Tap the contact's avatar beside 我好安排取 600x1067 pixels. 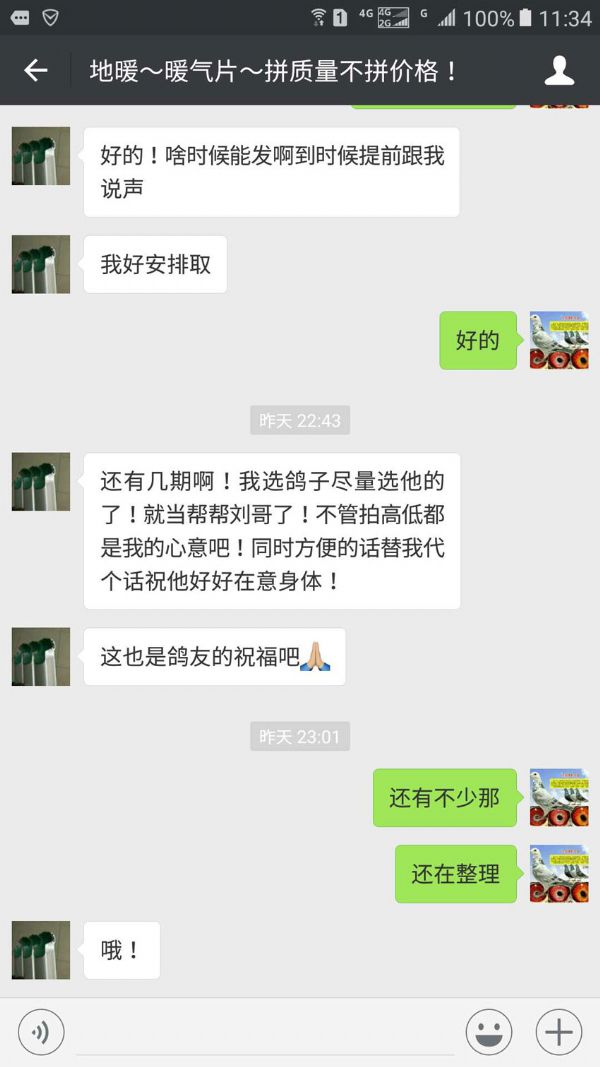pyautogui.click(x=41, y=264)
